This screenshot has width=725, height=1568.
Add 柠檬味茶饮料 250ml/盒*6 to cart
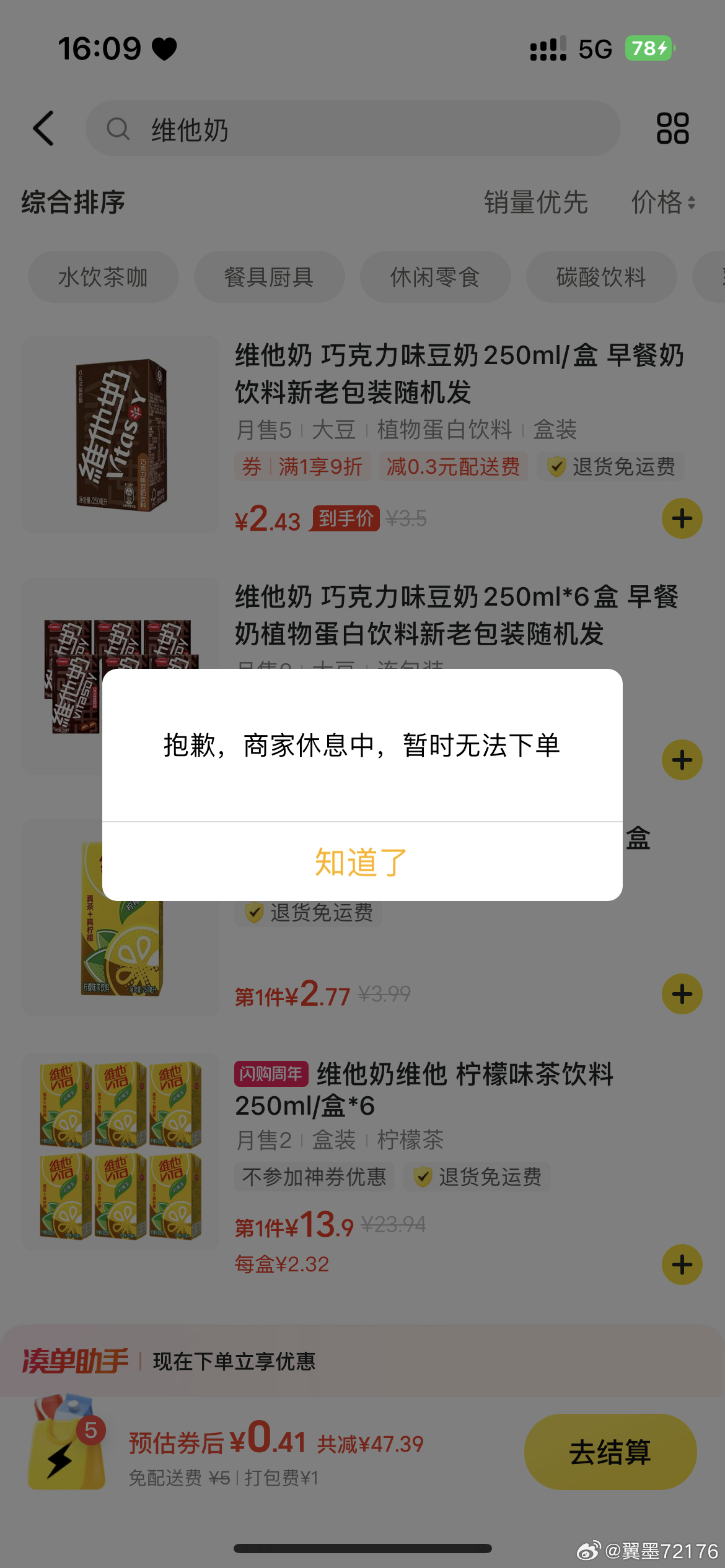point(682,1265)
